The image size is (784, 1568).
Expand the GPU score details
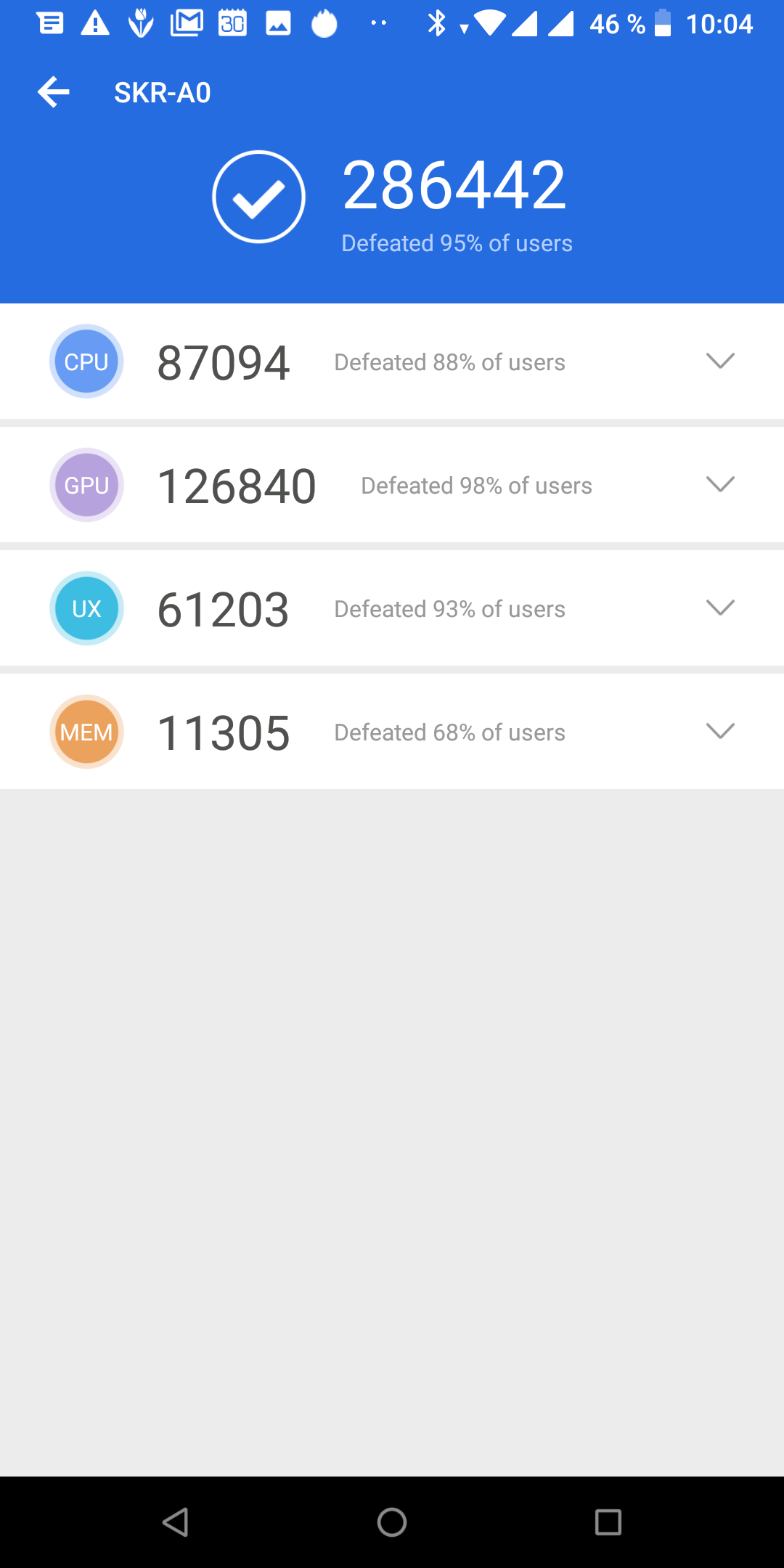[x=720, y=484]
